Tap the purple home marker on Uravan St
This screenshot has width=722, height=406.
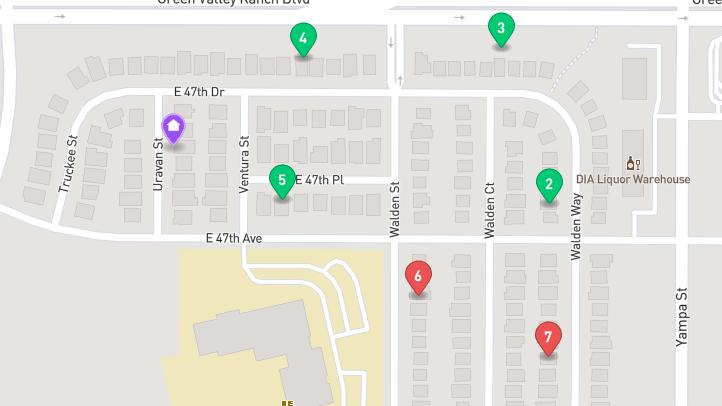[174, 129]
